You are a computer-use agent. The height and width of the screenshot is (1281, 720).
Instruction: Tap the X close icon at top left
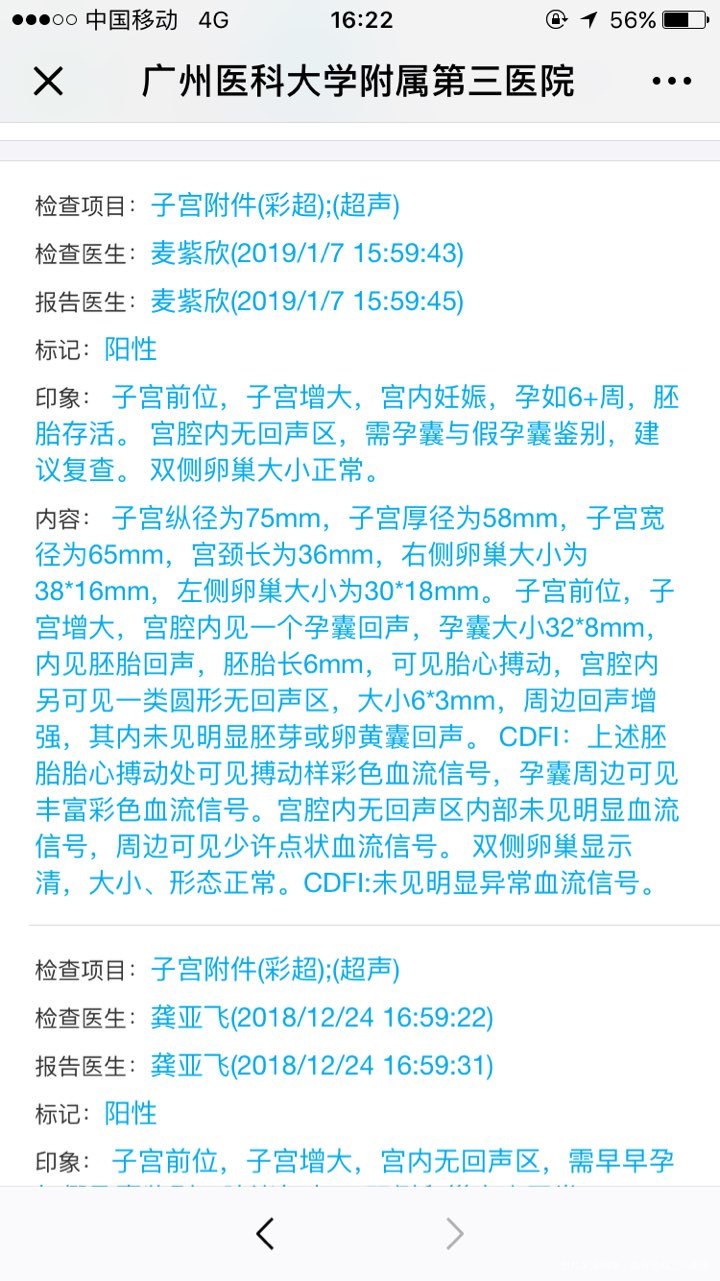(x=48, y=80)
